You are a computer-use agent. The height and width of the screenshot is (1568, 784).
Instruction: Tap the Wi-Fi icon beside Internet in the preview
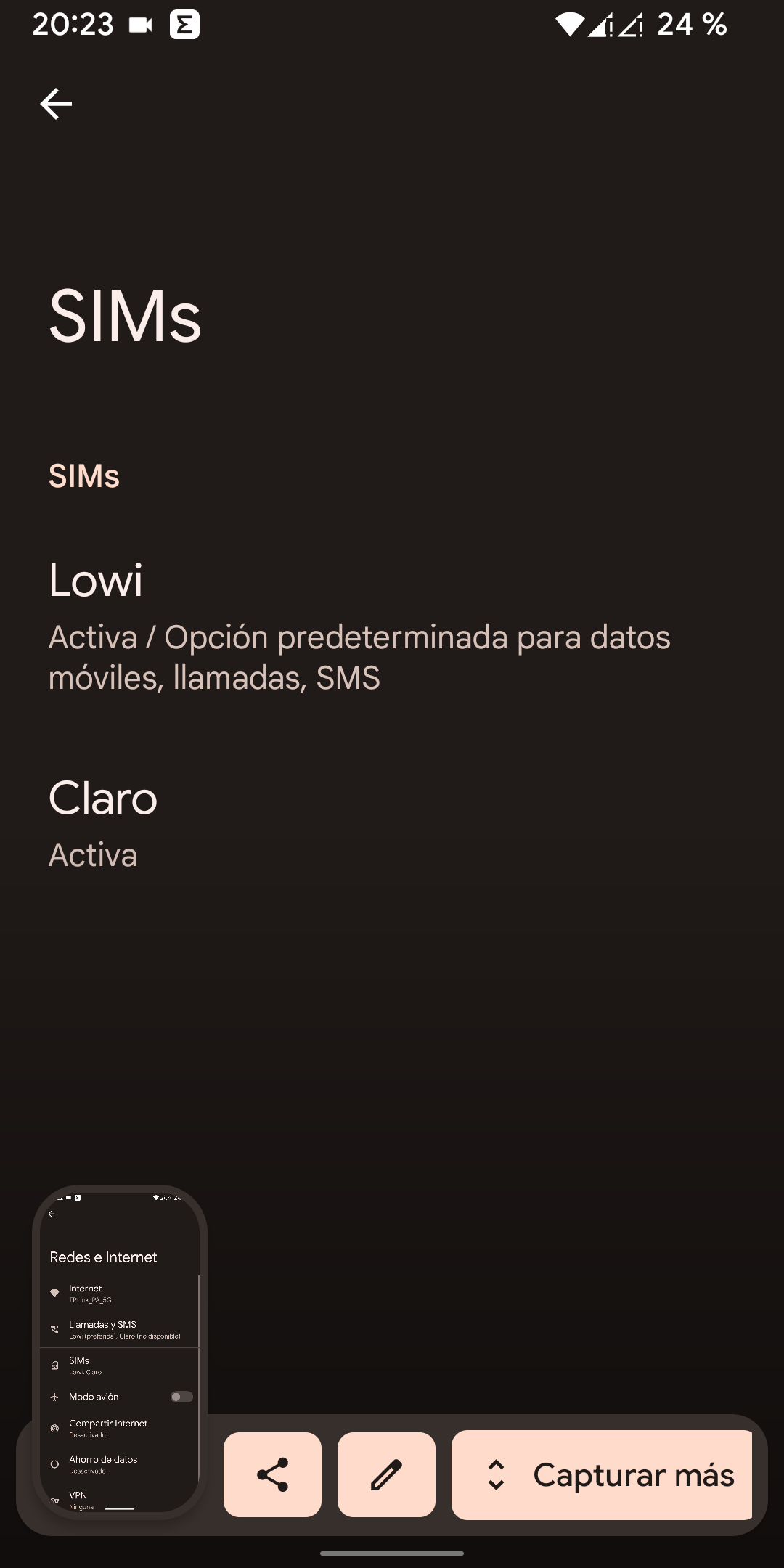click(54, 1292)
